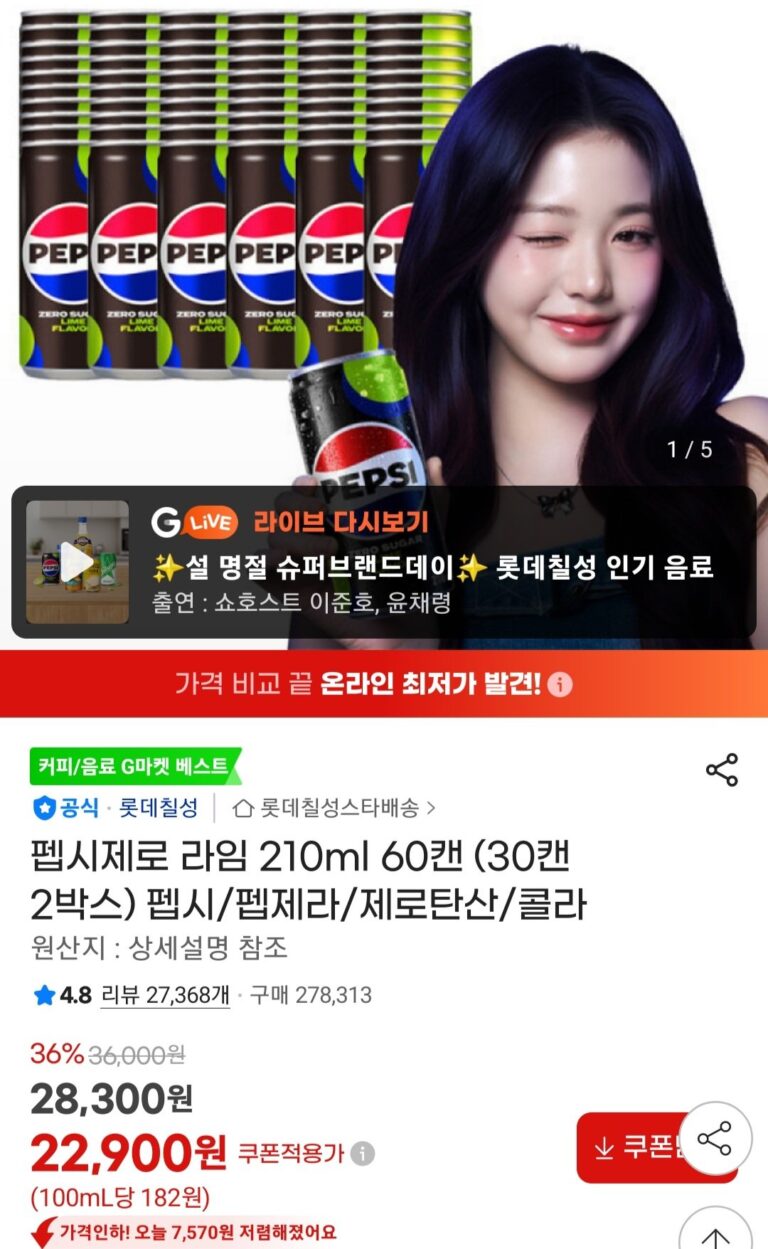
Task: Open the 라이브 다시보기 broadcast banner
Action: [440, 562]
